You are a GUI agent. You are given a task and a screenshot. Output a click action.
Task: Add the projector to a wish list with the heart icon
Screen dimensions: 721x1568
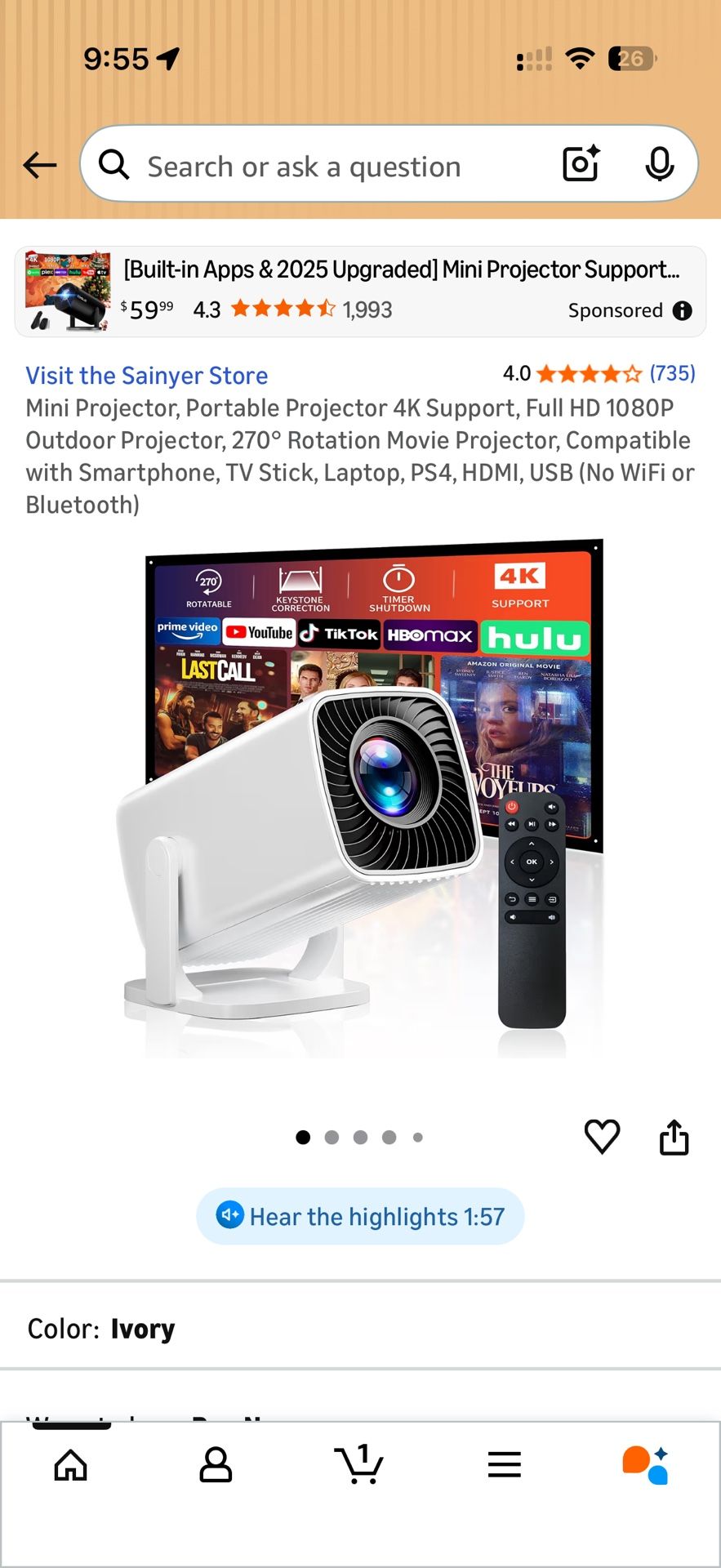click(602, 1136)
